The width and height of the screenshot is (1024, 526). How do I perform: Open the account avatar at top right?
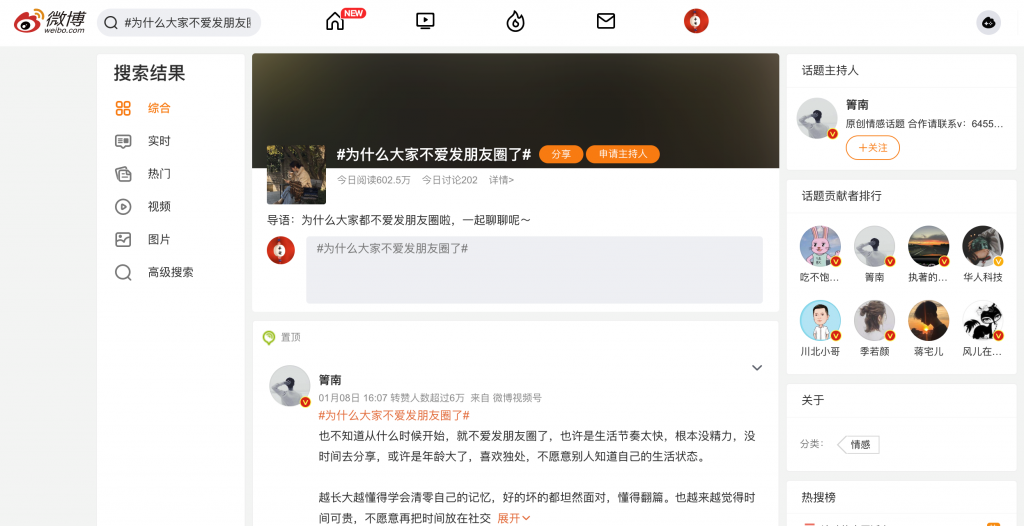click(988, 22)
